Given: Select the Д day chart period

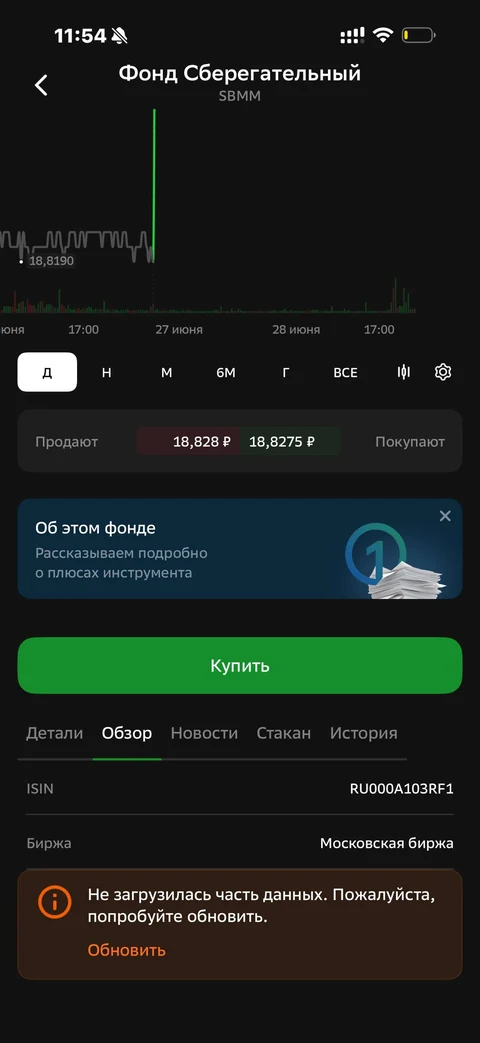Looking at the screenshot, I should click(47, 372).
